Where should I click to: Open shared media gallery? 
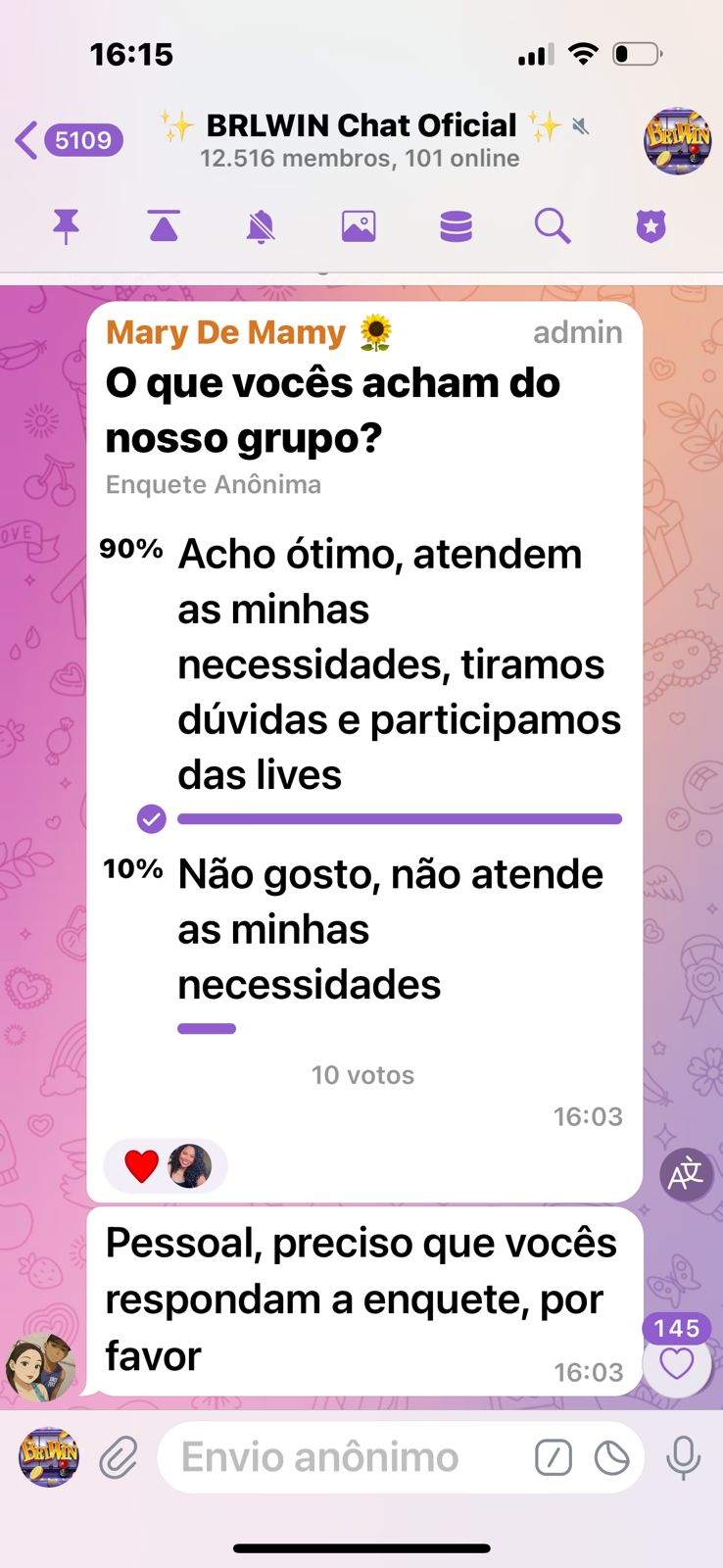click(x=359, y=227)
